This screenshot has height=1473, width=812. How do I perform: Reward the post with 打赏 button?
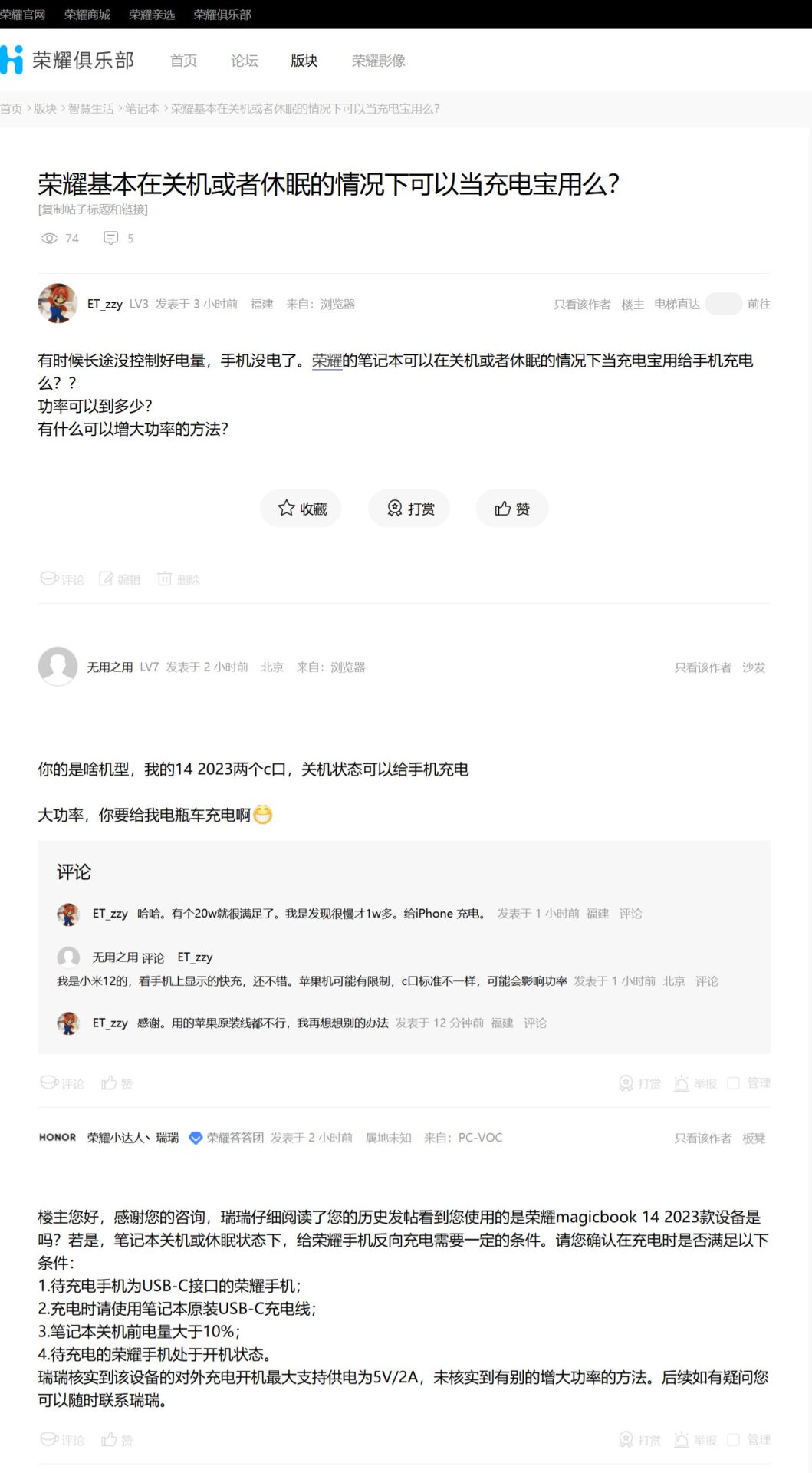click(409, 508)
